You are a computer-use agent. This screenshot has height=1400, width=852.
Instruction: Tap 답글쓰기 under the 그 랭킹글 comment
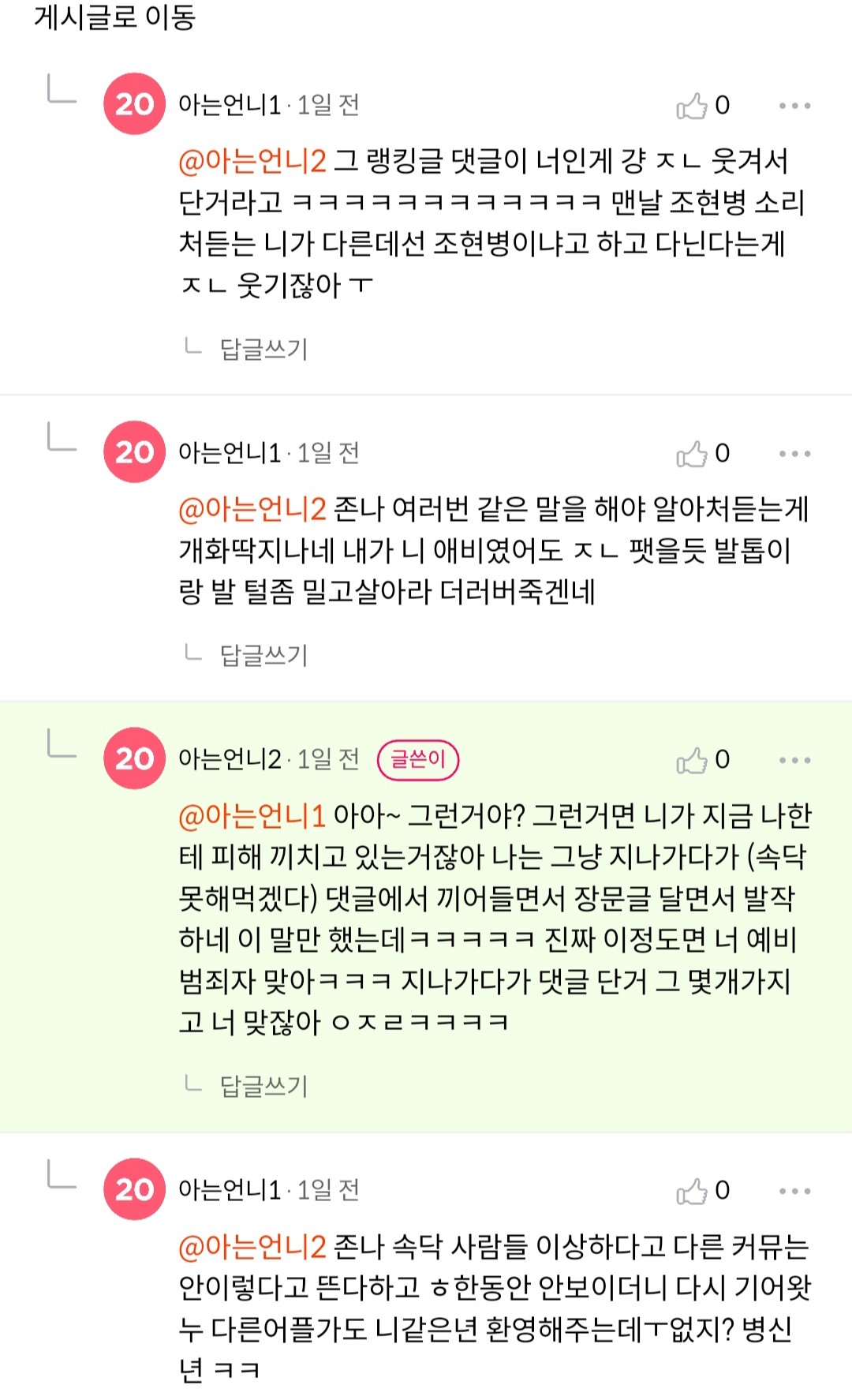(x=263, y=348)
